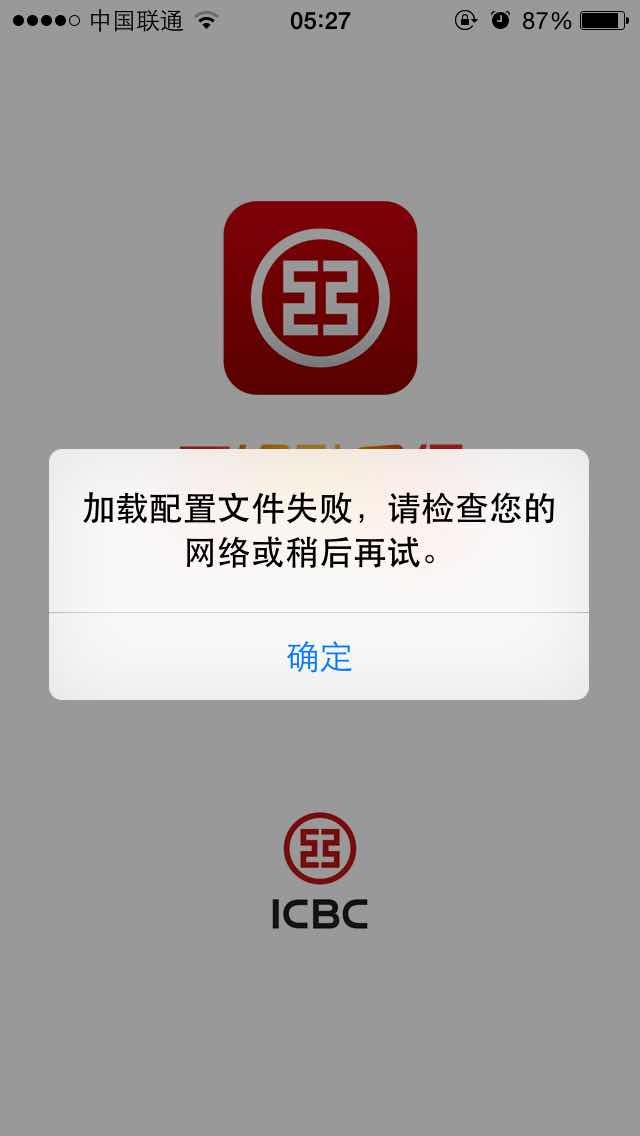Confirm the error dialog with 确定
This screenshot has width=640, height=1136.
point(319,656)
